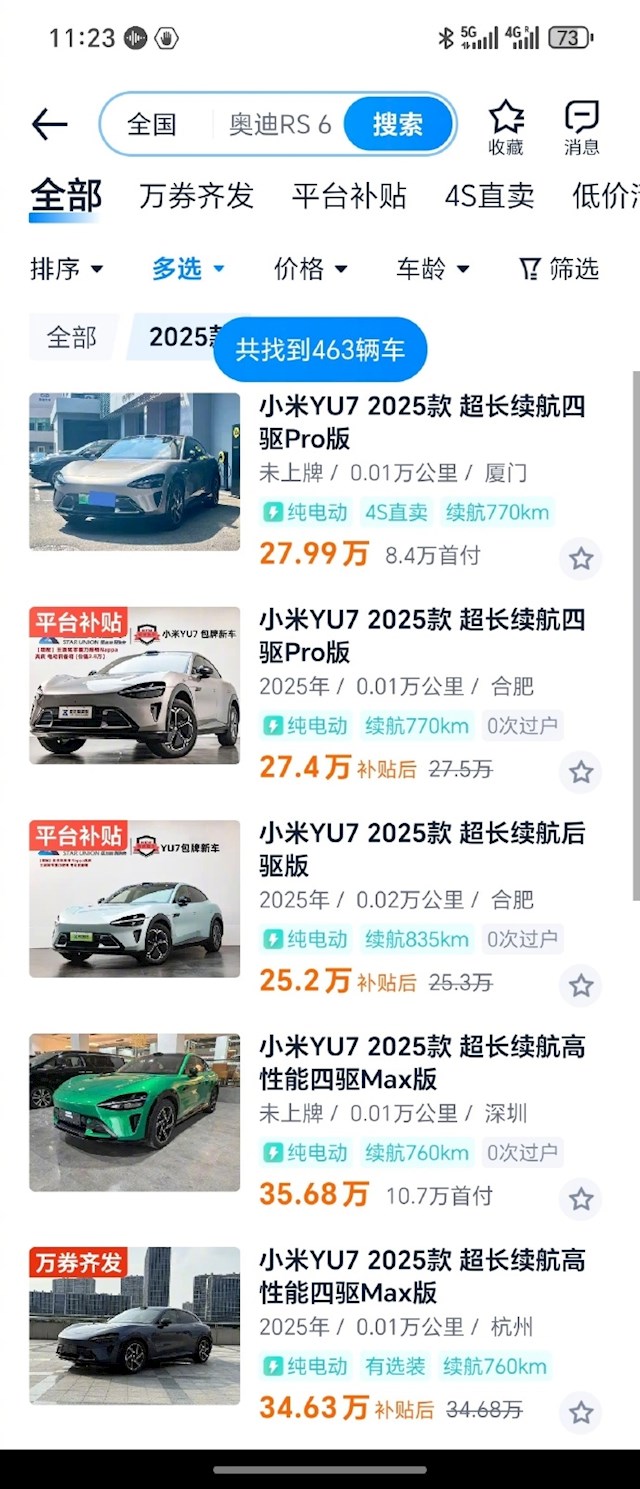Expand the 车龄 car age dropdown
The height and width of the screenshot is (1489, 640).
click(432, 269)
